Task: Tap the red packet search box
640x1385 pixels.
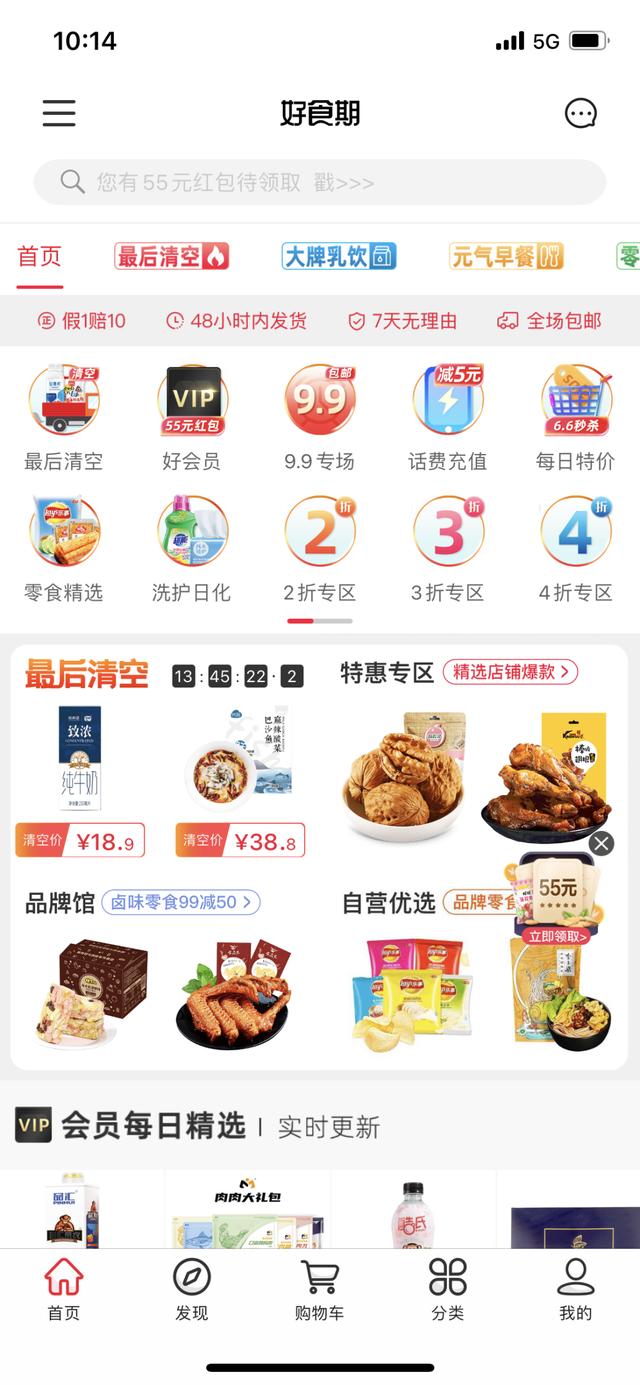Action: 320,182
